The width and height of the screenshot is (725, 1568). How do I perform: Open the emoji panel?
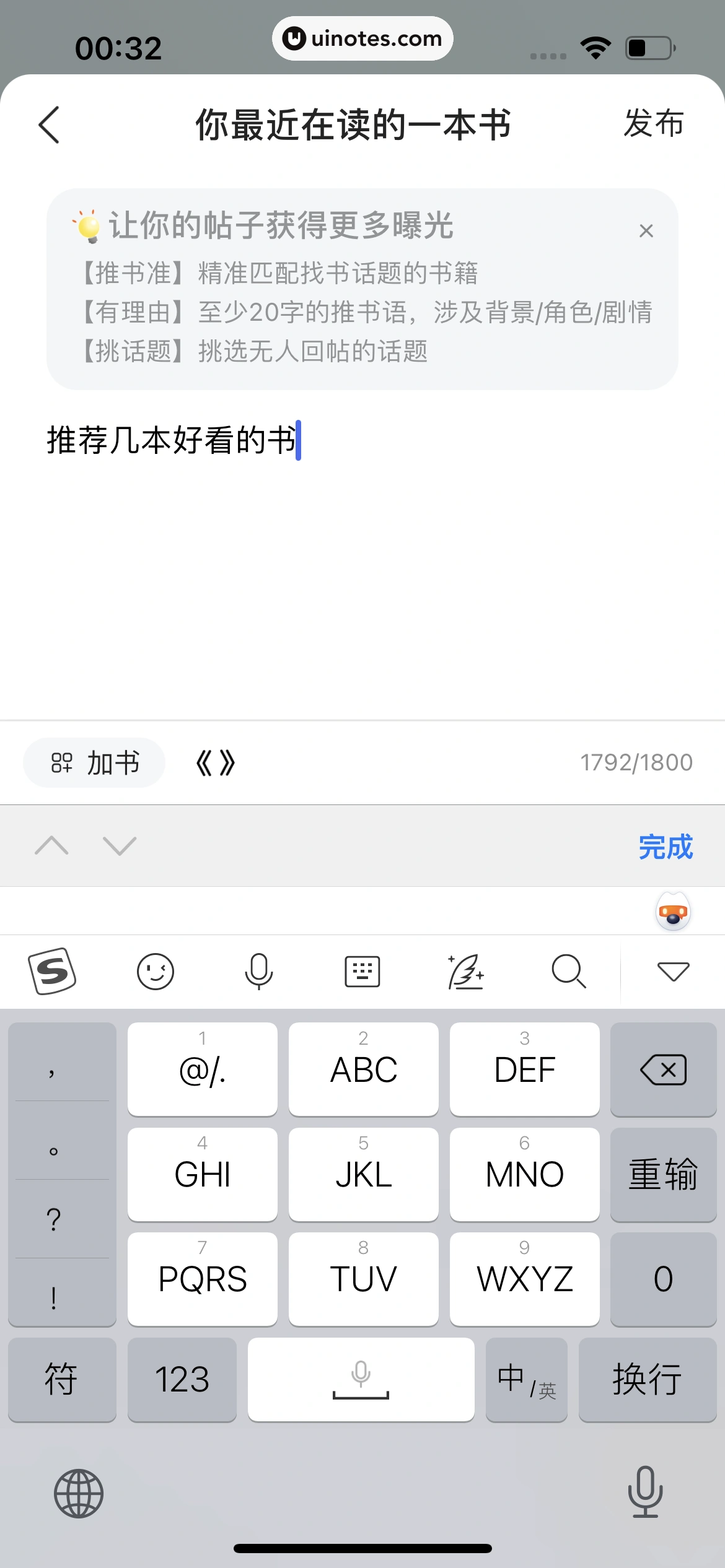(155, 971)
